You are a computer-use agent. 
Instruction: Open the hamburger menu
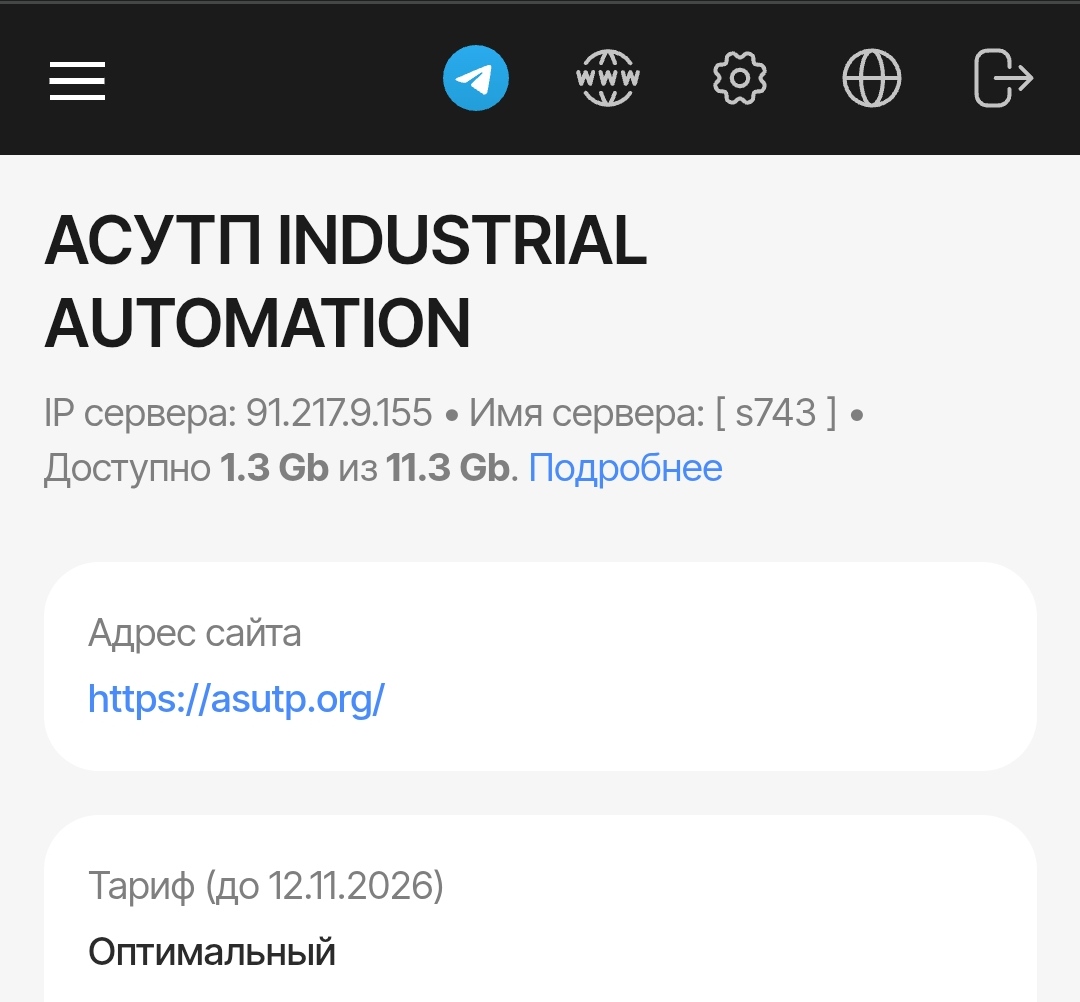pos(77,80)
